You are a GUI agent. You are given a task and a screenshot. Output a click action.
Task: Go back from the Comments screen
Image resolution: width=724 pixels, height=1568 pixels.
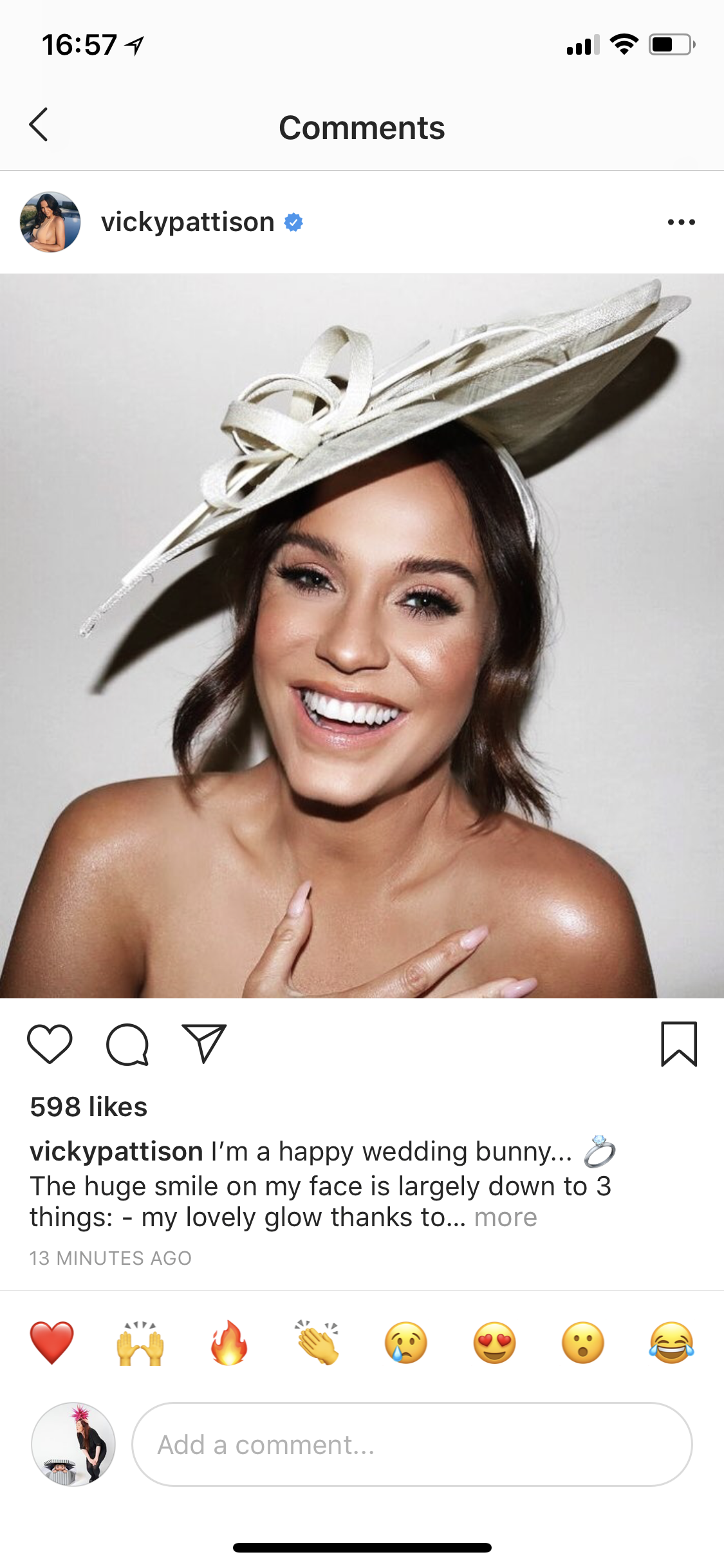pyautogui.click(x=39, y=125)
